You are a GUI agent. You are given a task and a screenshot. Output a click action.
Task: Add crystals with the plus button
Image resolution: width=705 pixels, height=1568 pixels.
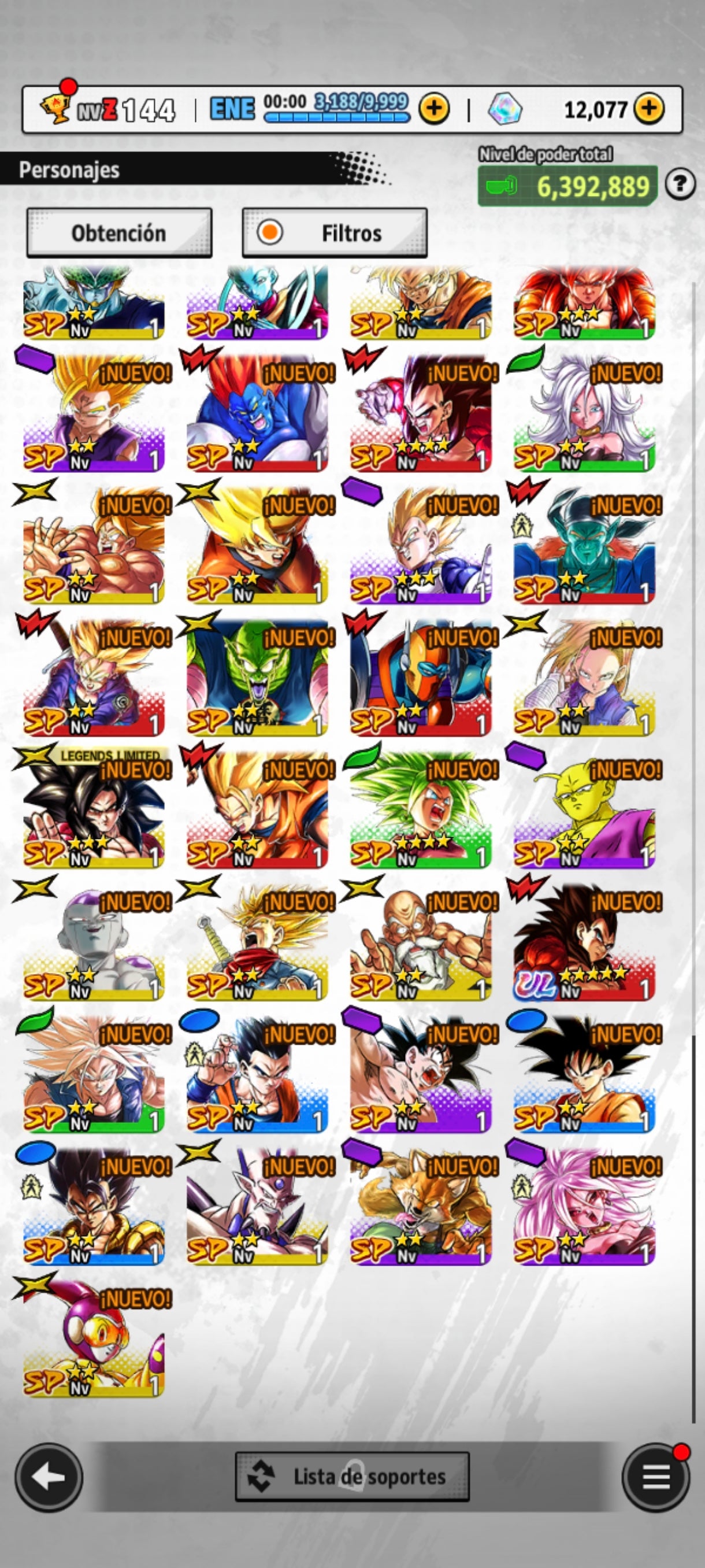click(649, 109)
